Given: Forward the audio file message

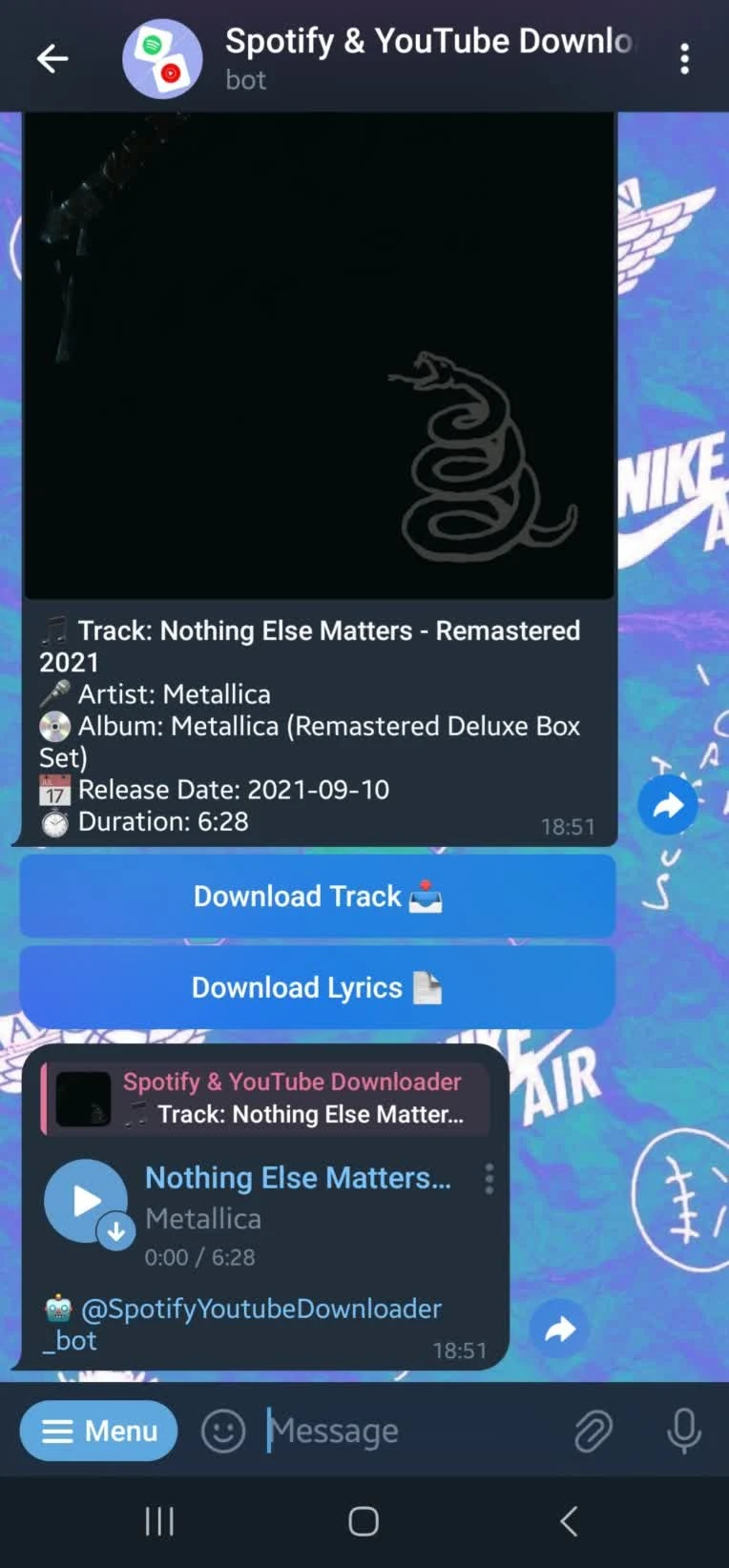Looking at the screenshot, I should [x=560, y=1329].
